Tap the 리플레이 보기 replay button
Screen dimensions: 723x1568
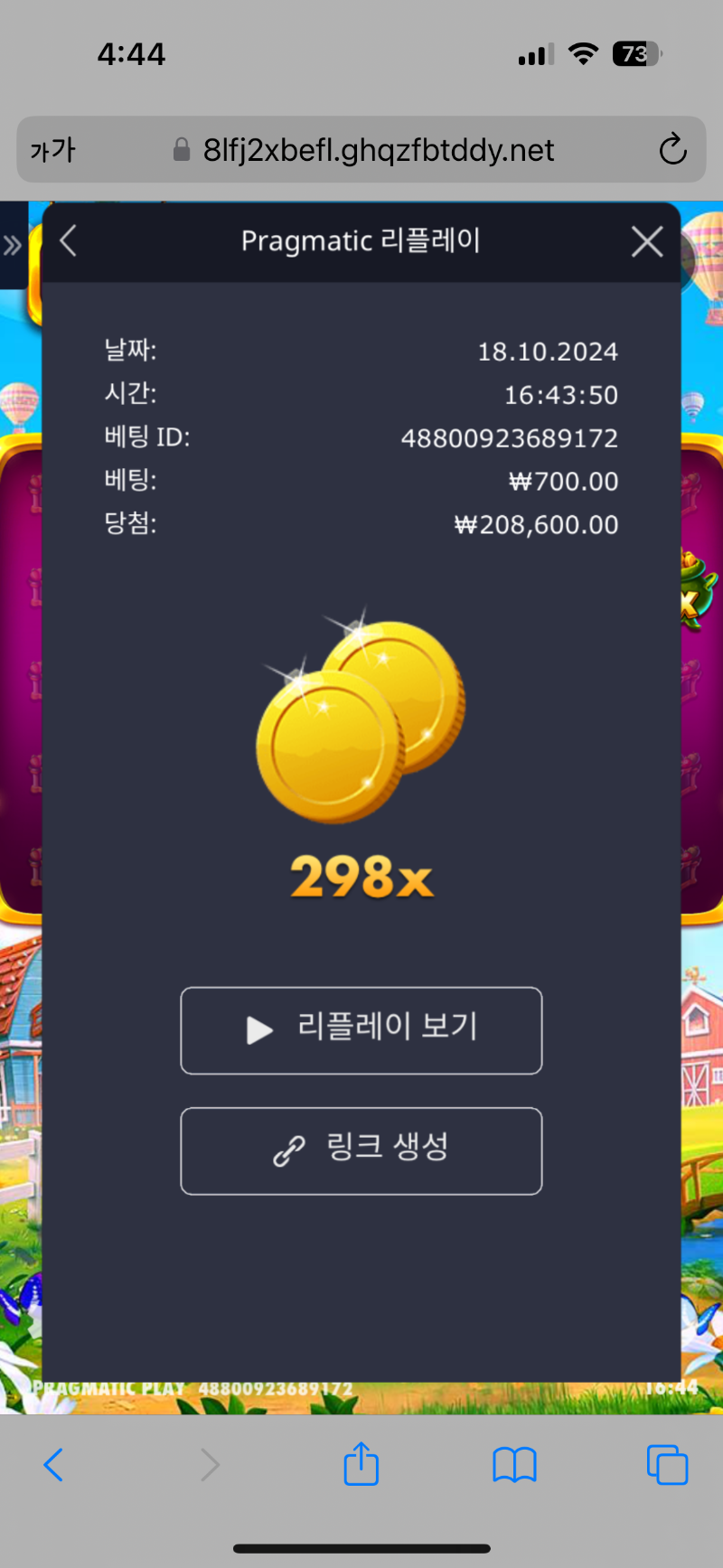point(361,1030)
